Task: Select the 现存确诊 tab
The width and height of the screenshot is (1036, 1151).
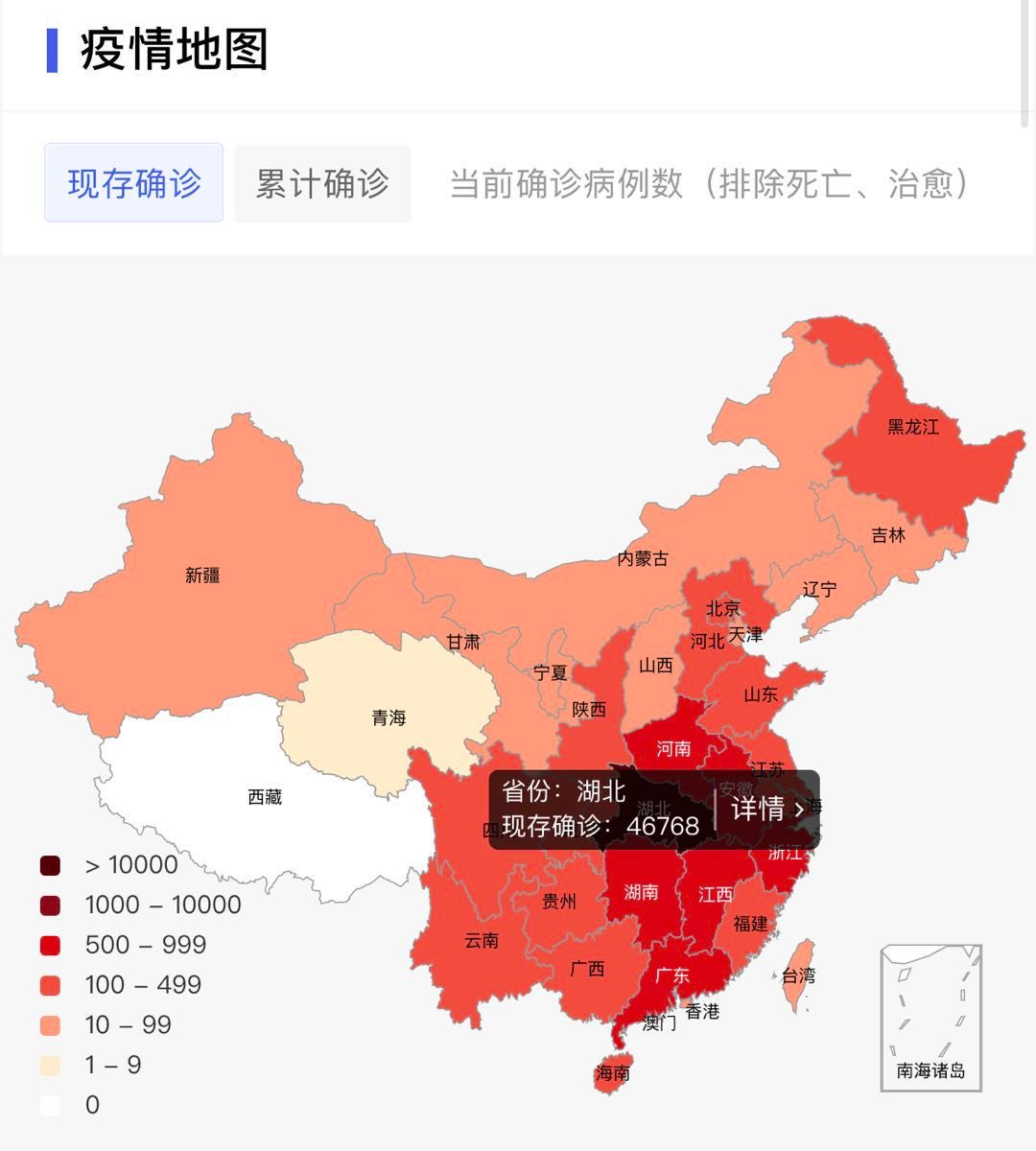Action: [133, 183]
